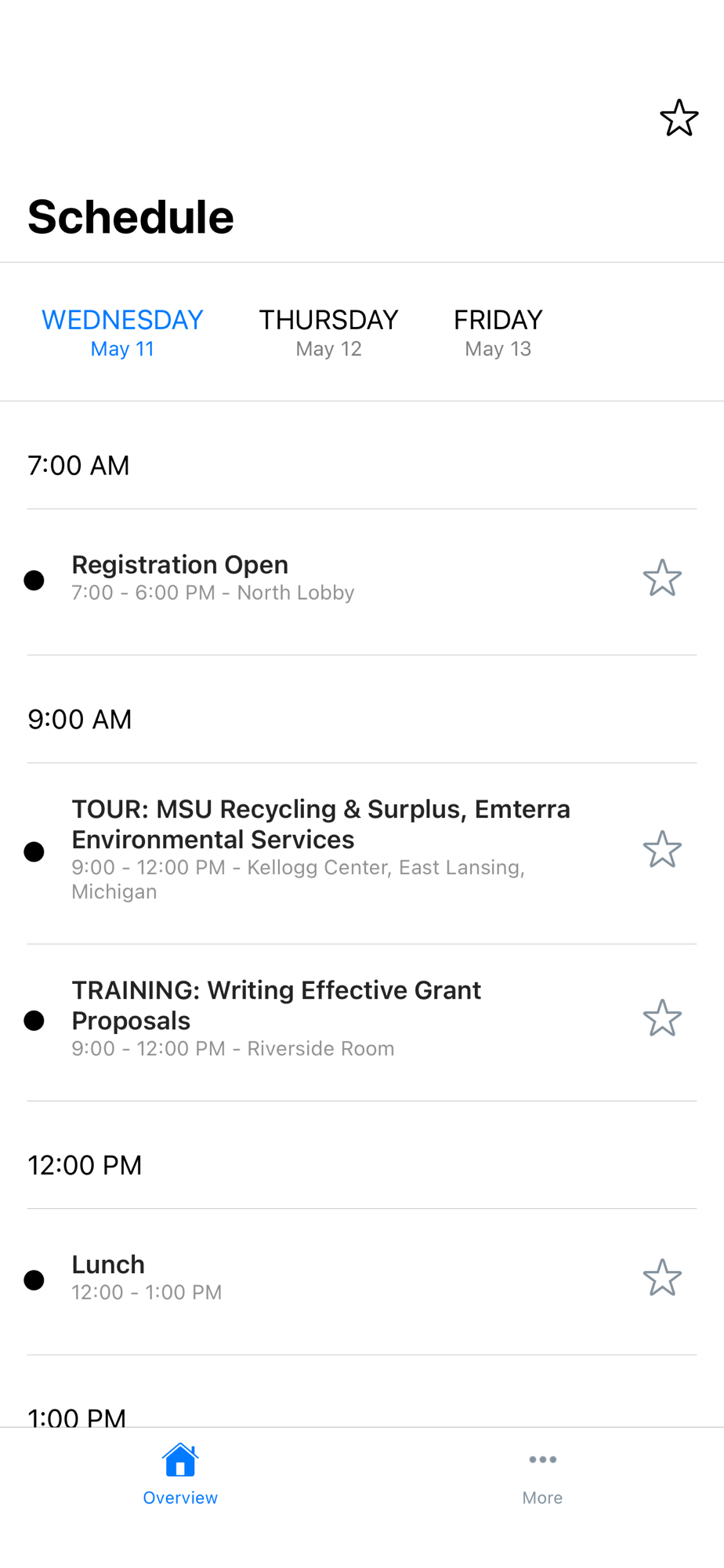Star the Writing Effective Grant Proposals training
724x1568 pixels.
click(662, 1018)
